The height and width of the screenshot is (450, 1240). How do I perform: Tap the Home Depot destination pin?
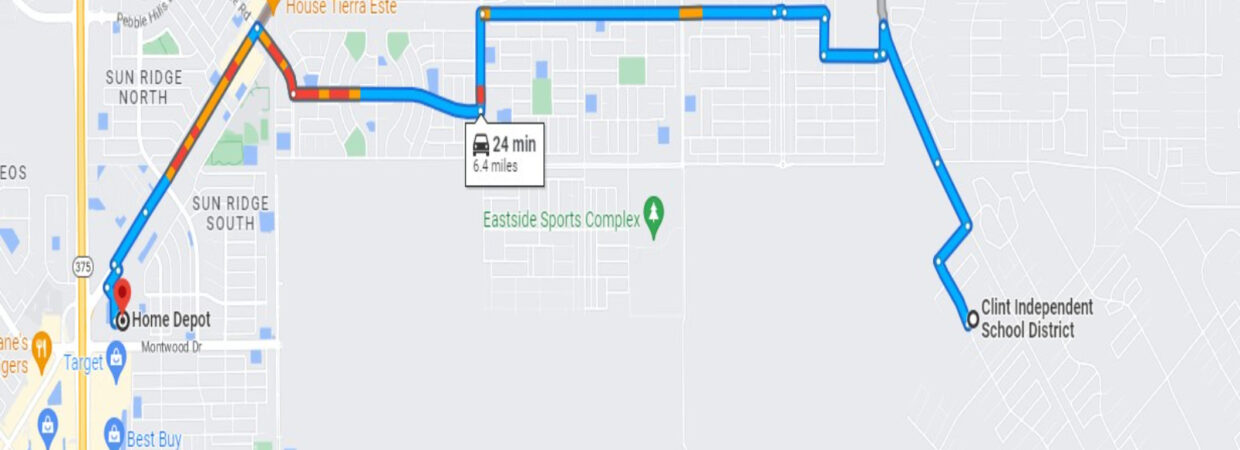122,297
